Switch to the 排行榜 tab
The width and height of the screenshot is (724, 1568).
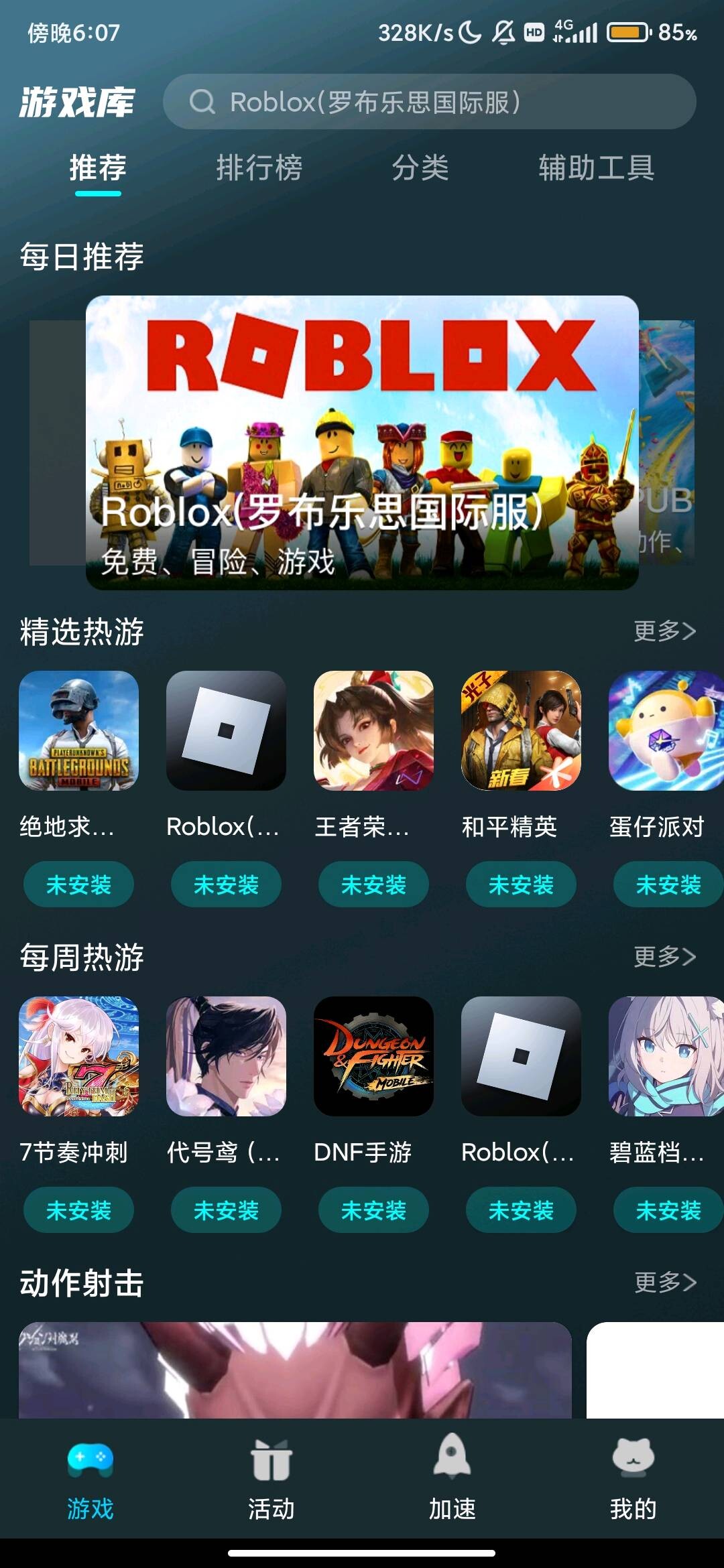tap(259, 168)
